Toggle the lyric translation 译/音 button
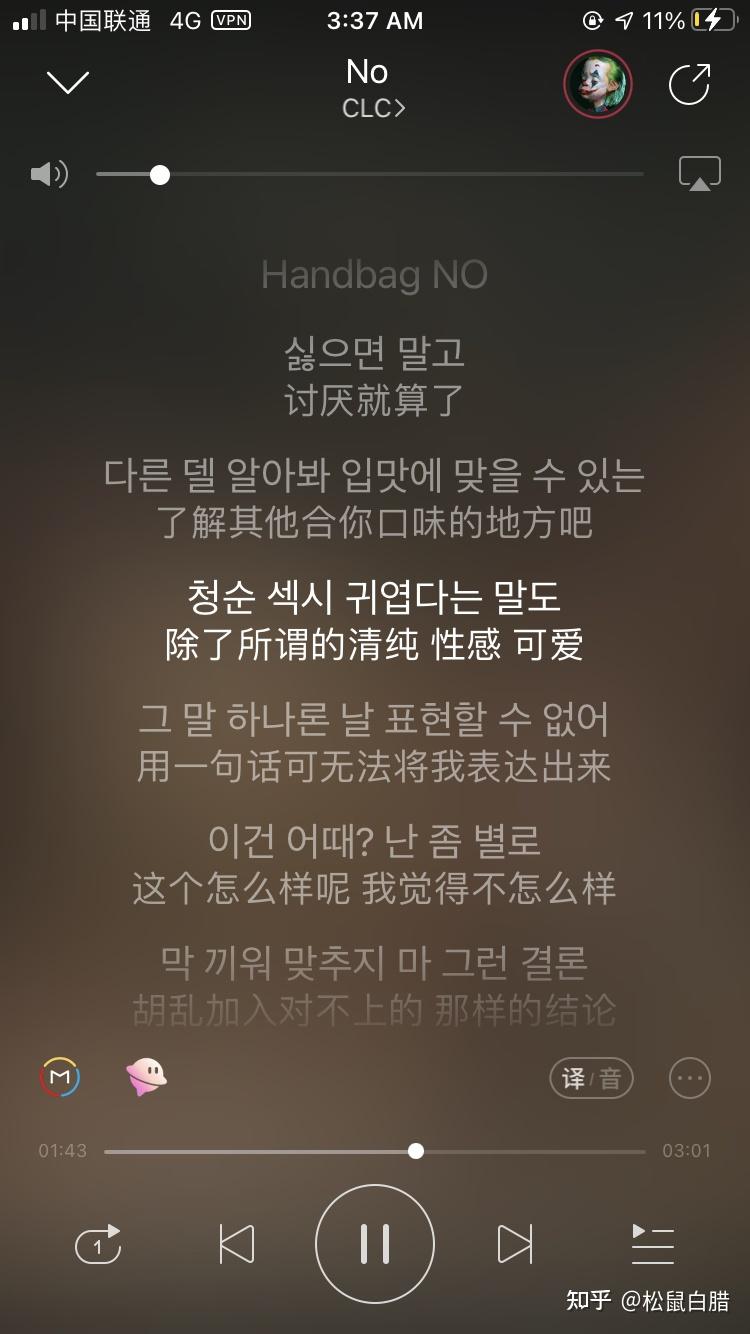This screenshot has width=750, height=1334. coord(591,1078)
